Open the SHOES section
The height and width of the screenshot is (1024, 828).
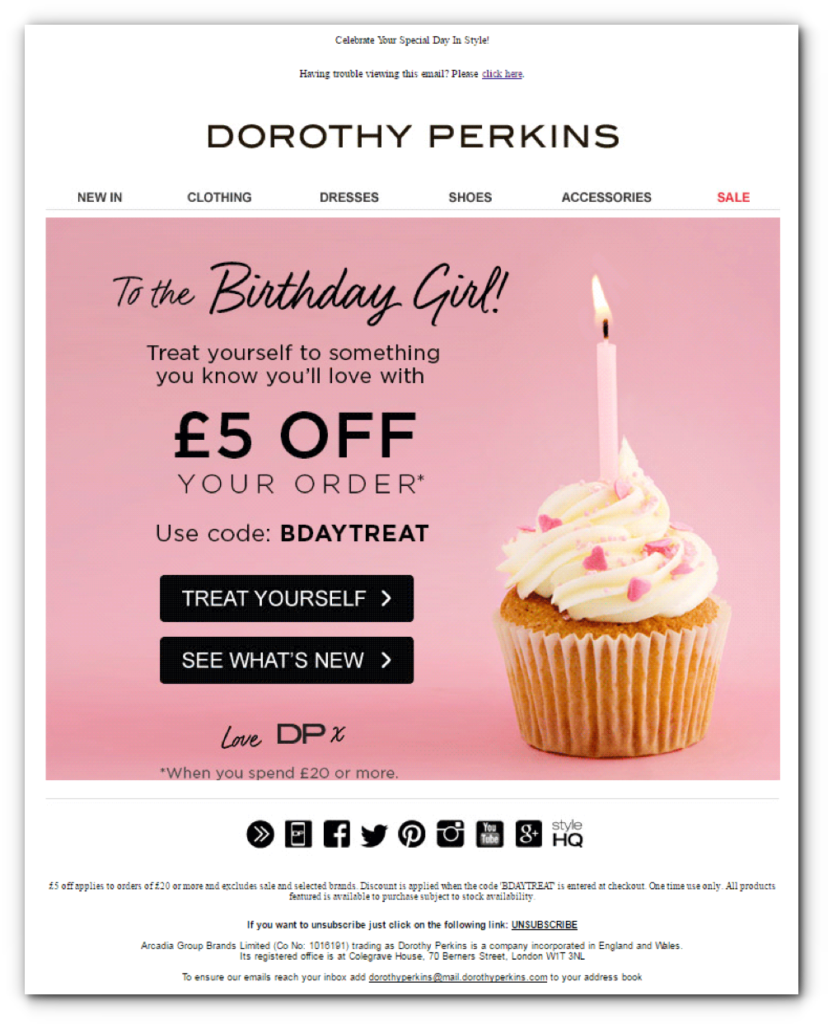470,197
